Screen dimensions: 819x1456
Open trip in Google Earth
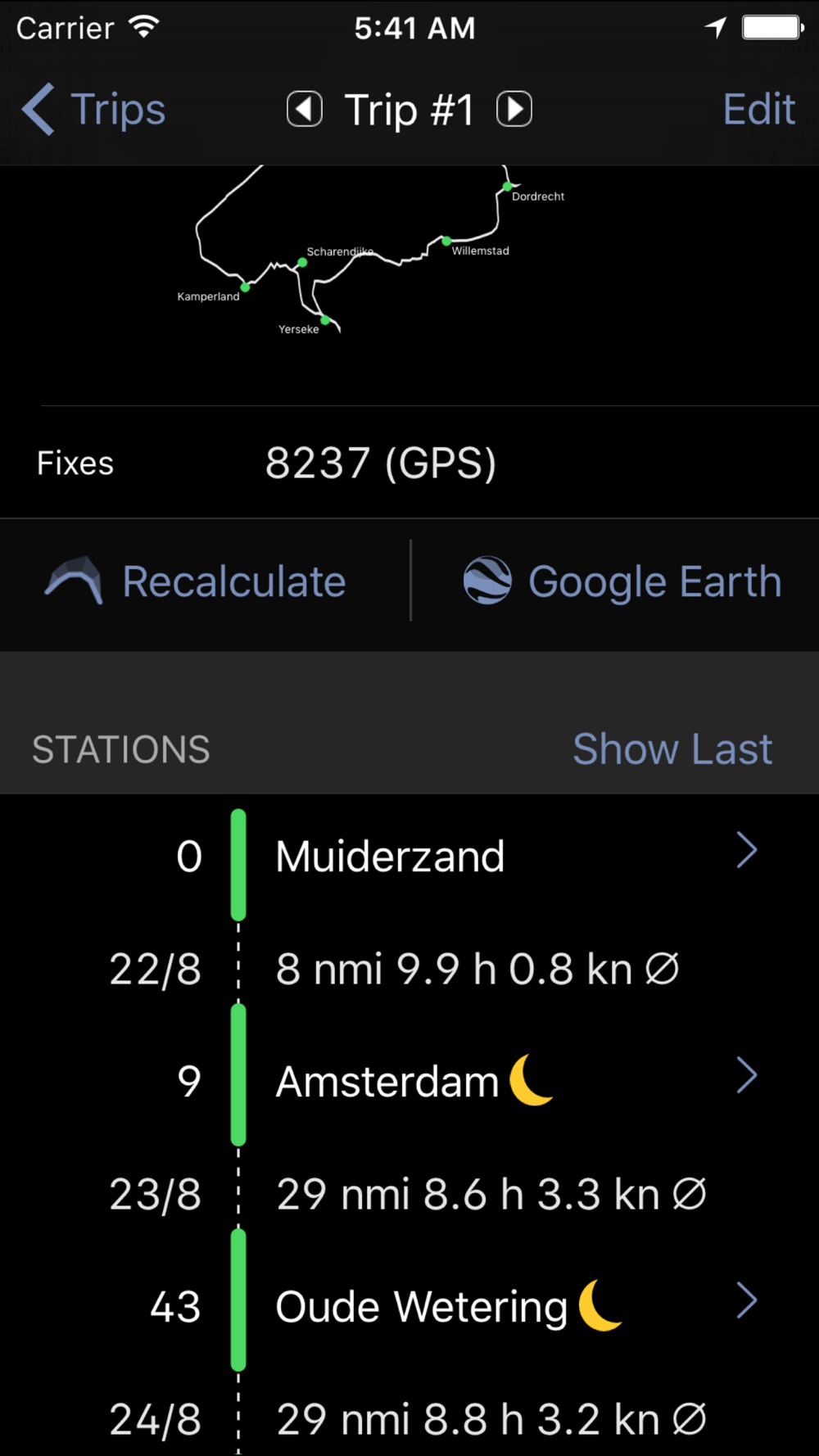point(622,581)
